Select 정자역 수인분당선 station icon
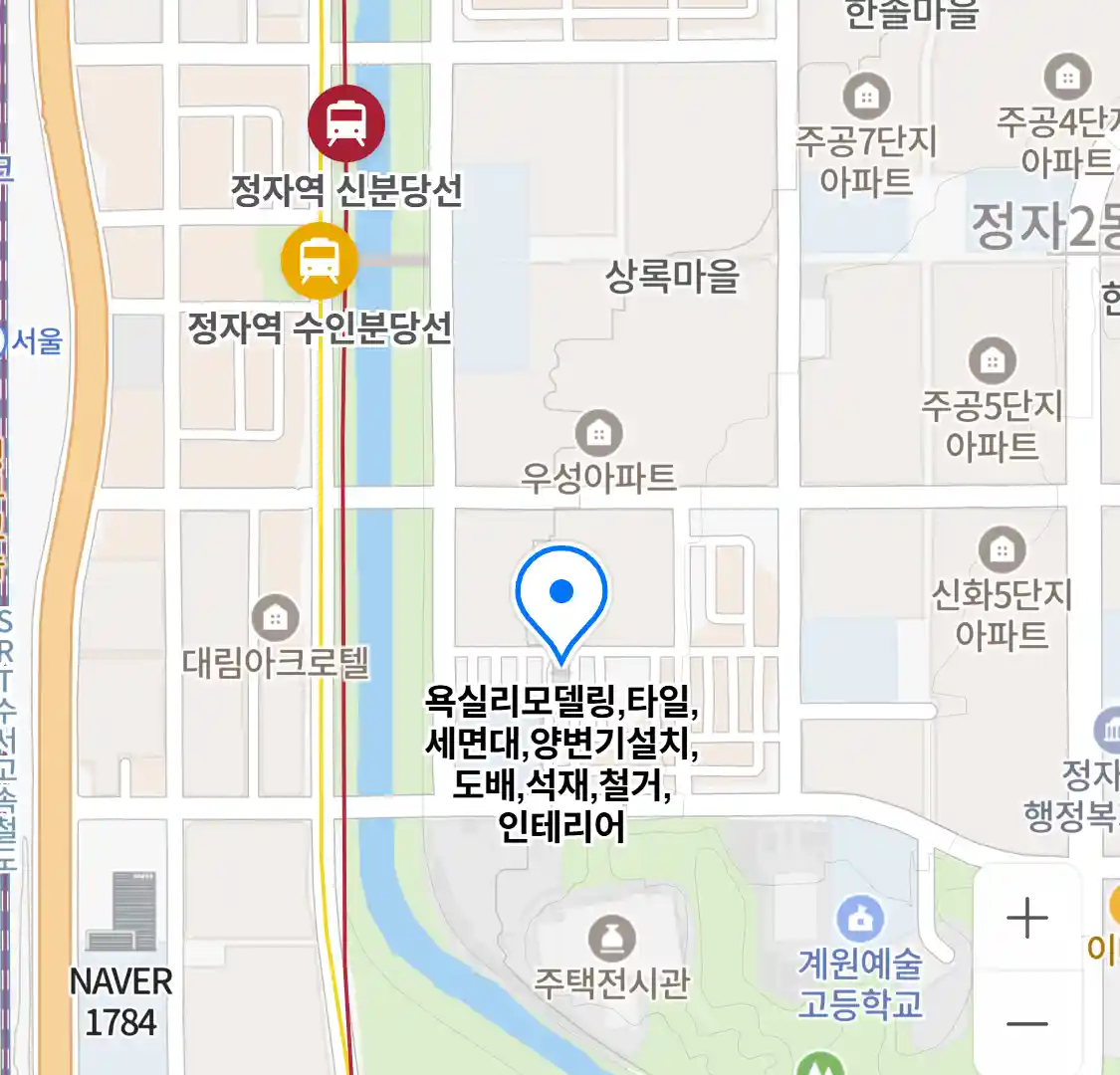 click(320, 261)
